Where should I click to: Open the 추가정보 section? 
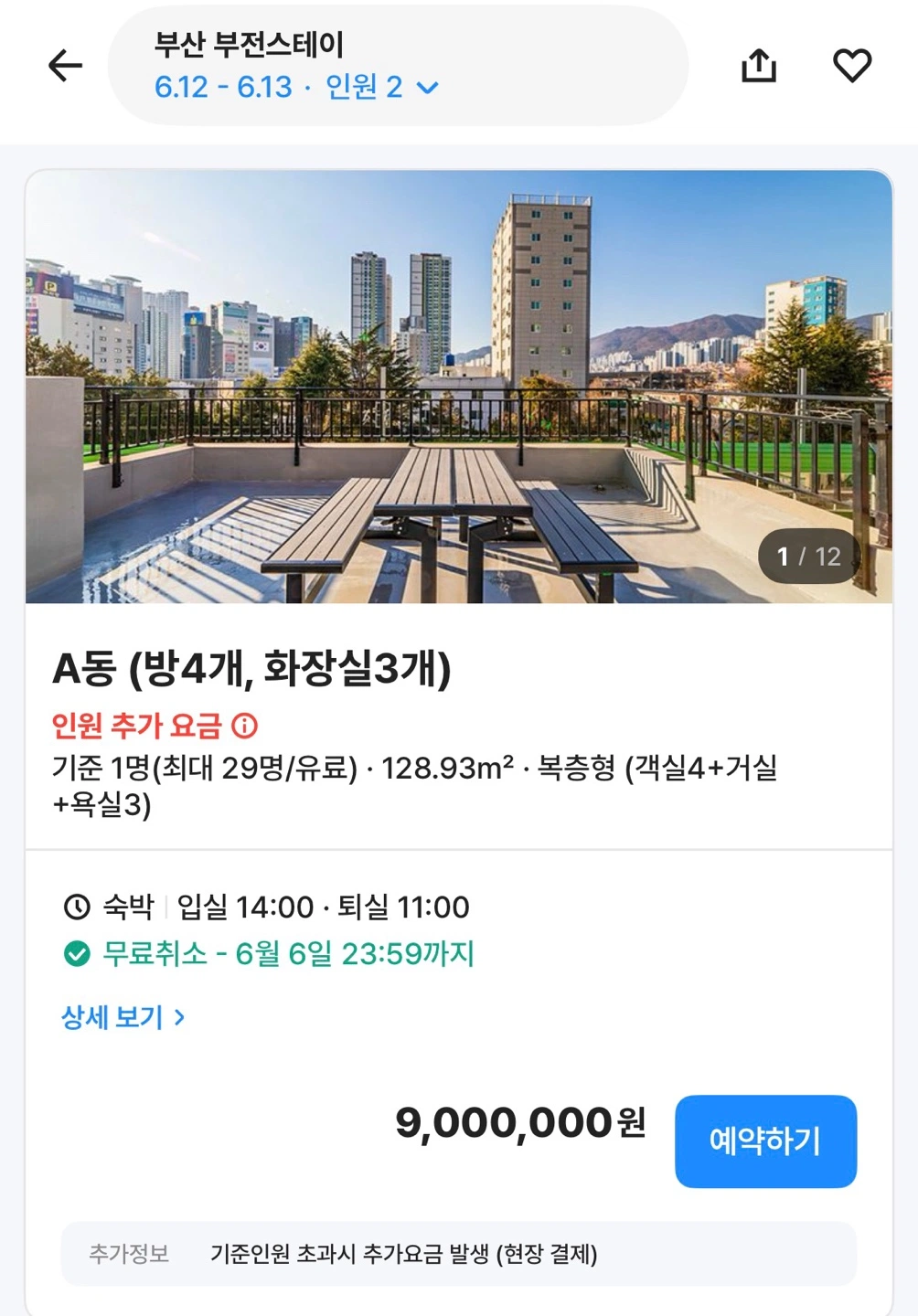(x=130, y=1254)
